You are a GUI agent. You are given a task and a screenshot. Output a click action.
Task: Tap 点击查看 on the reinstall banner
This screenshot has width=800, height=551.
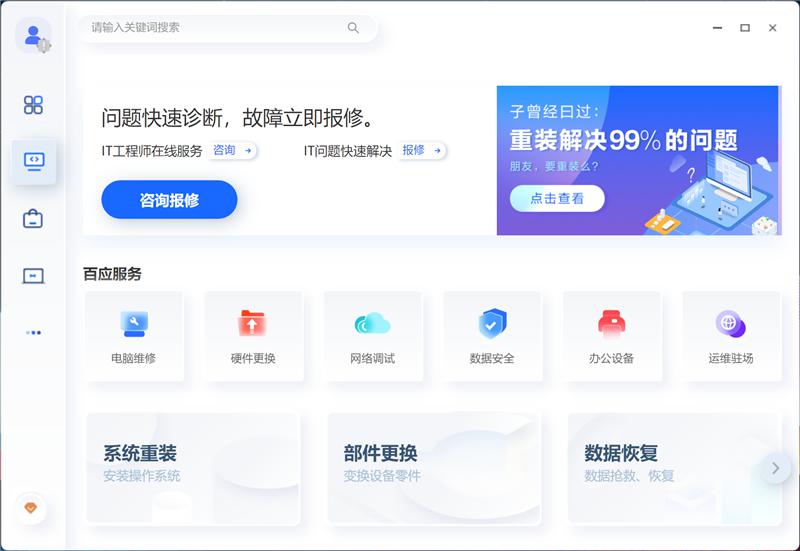tap(557, 198)
